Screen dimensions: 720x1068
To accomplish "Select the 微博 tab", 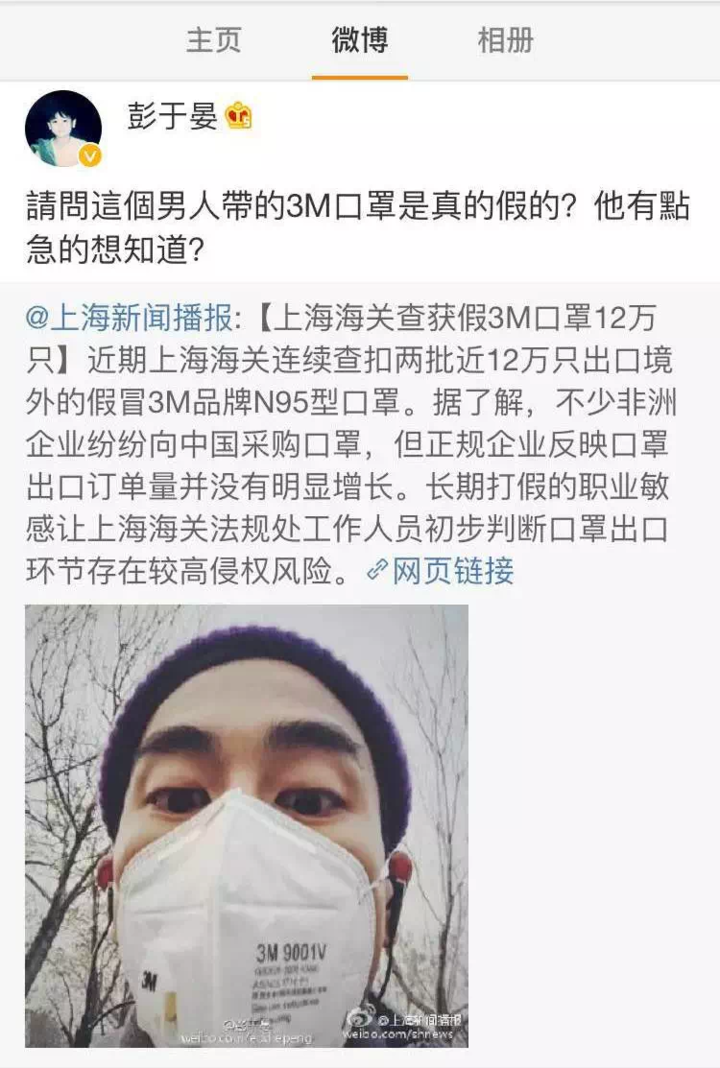I will (x=359, y=41).
